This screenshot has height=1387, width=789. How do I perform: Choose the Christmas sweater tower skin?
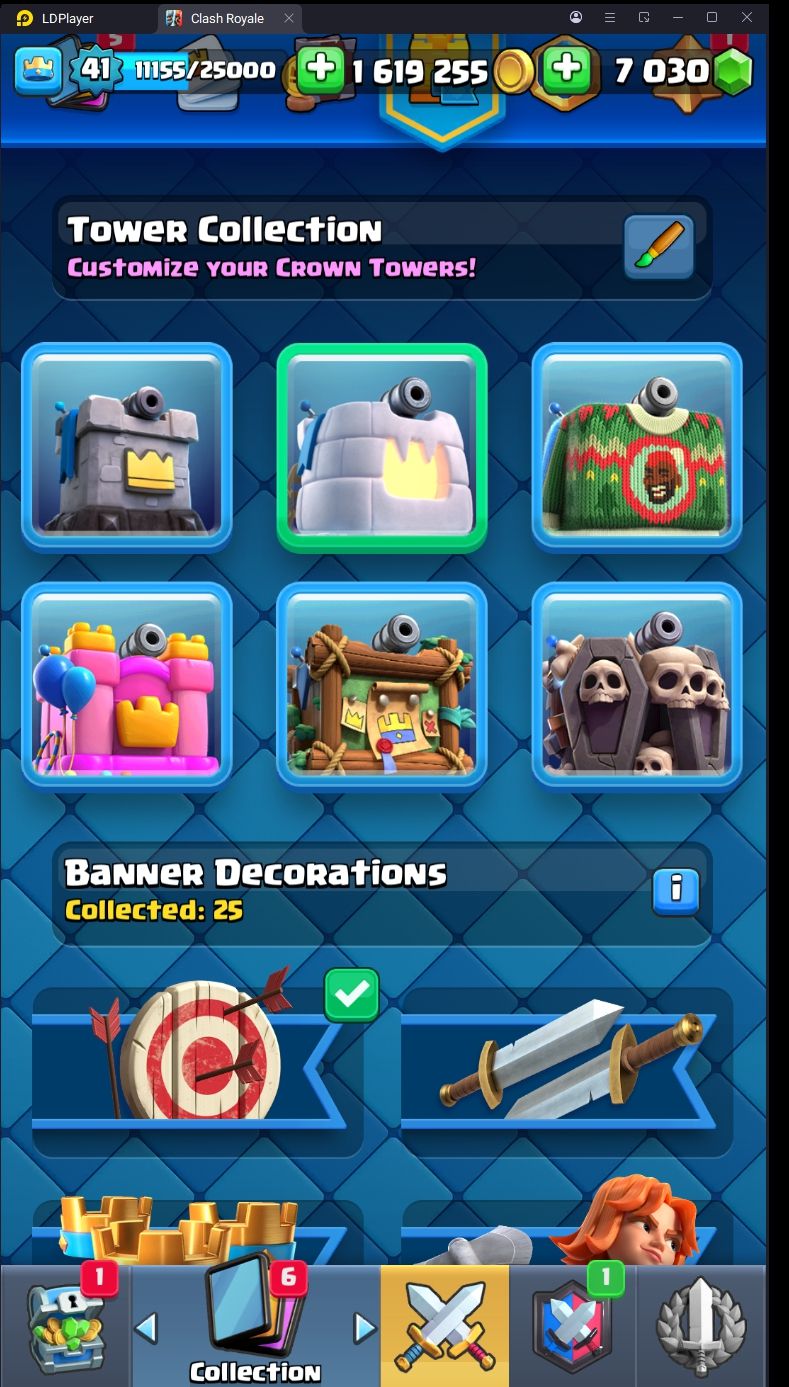tap(637, 447)
